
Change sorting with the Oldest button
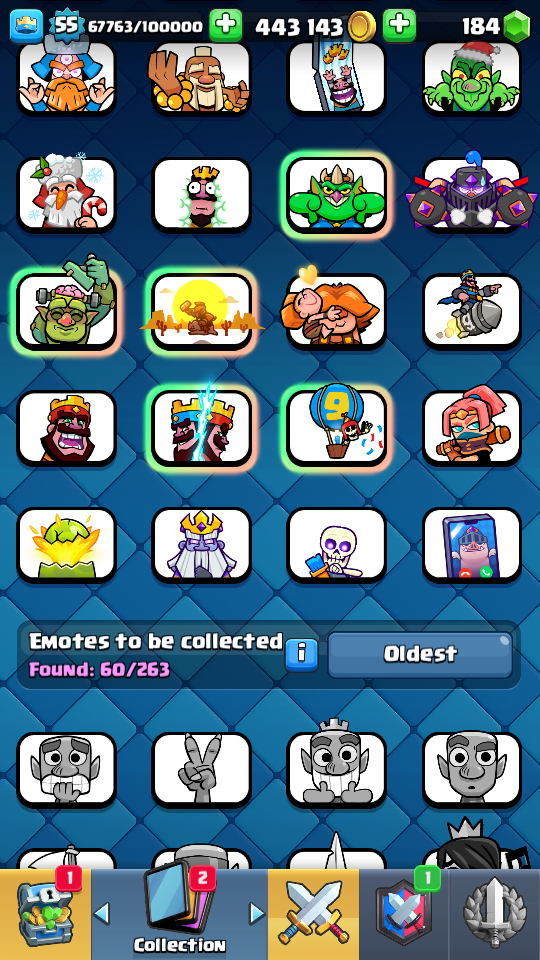[420, 654]
